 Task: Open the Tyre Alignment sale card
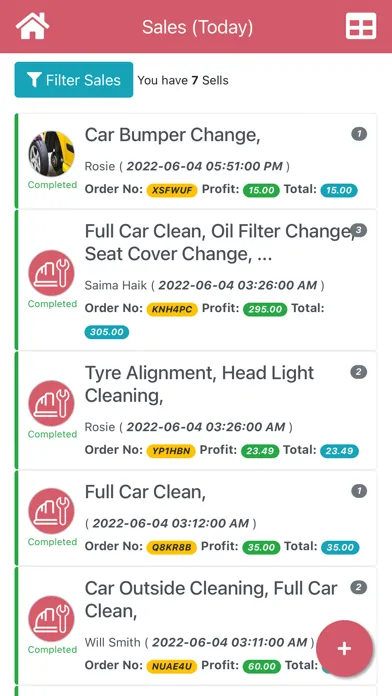(x=196, y=410)
